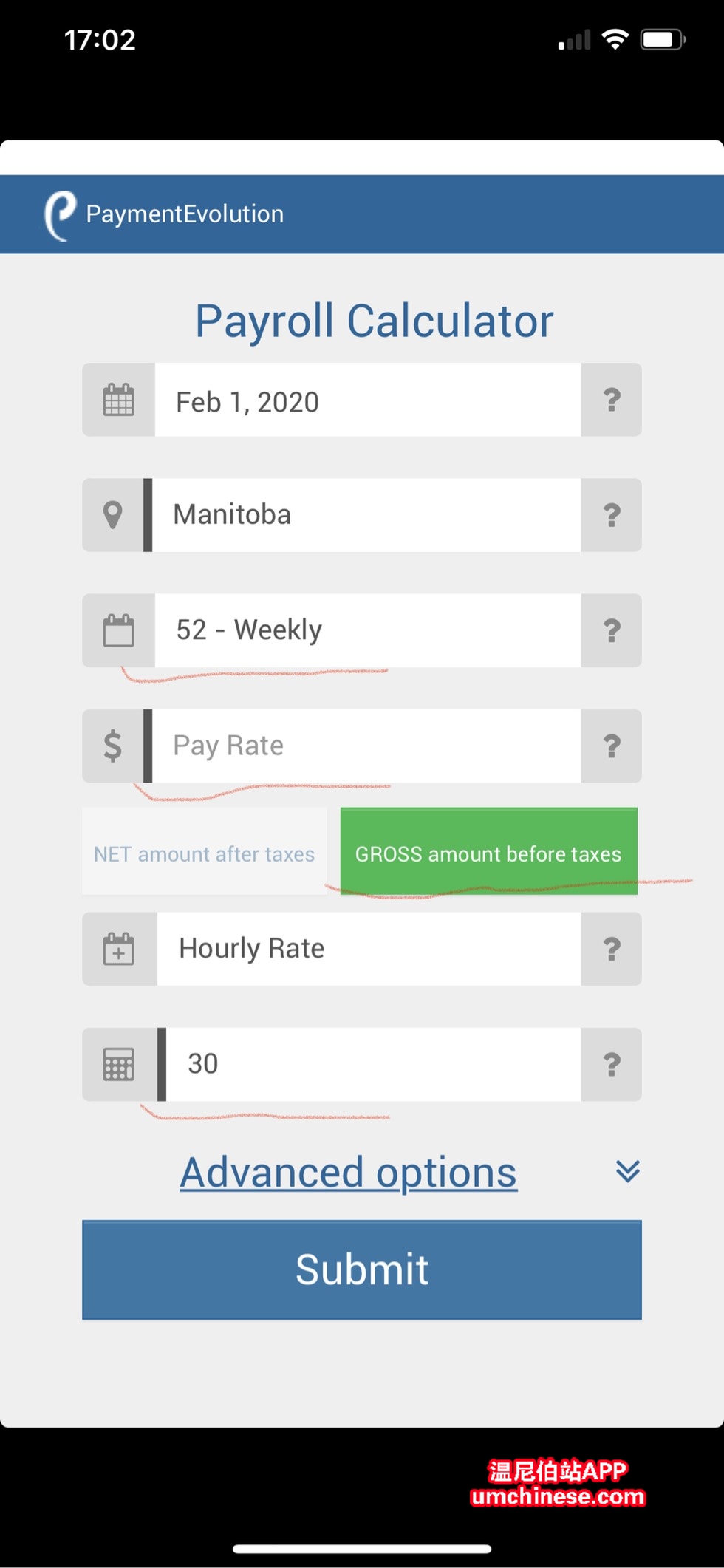Show help for the Weekly pay frequency
Image resolution: width=724 pixels, height=1568 pixels.
click(x=611, y=630)
